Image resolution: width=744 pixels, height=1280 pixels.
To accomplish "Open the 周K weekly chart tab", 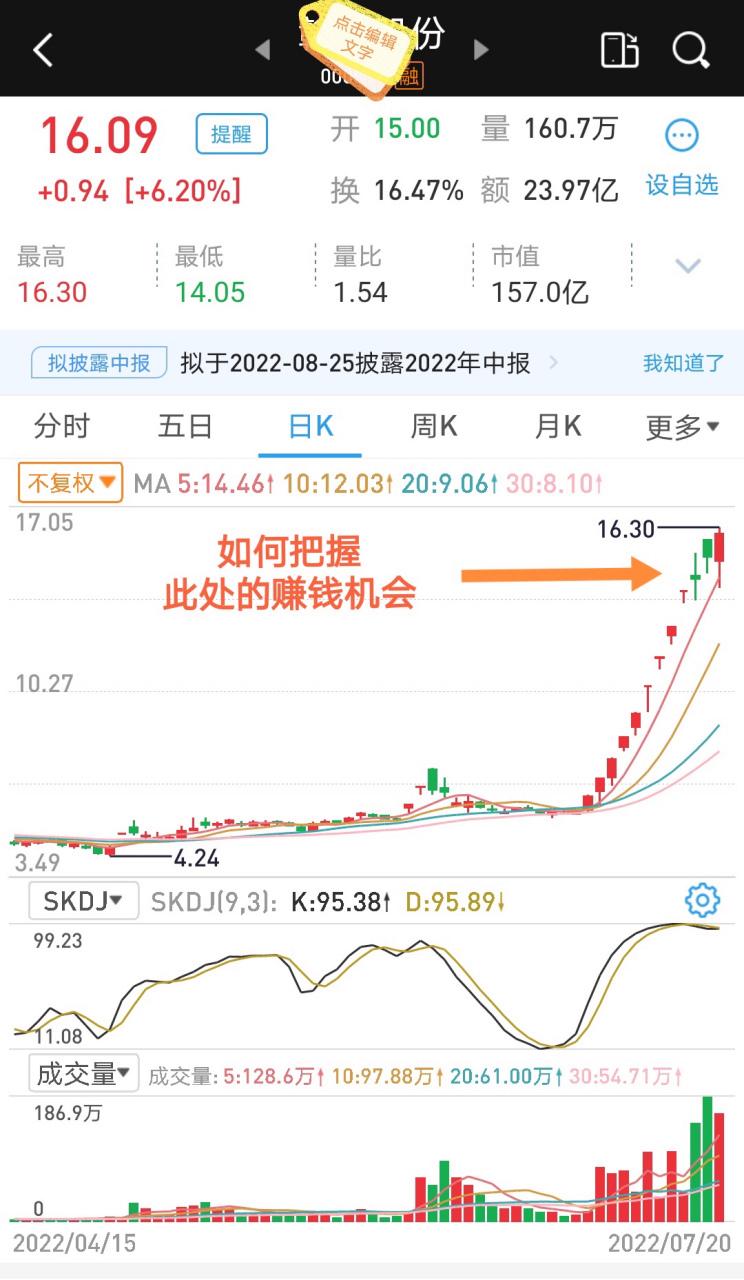I will click(x=432, y=425).
